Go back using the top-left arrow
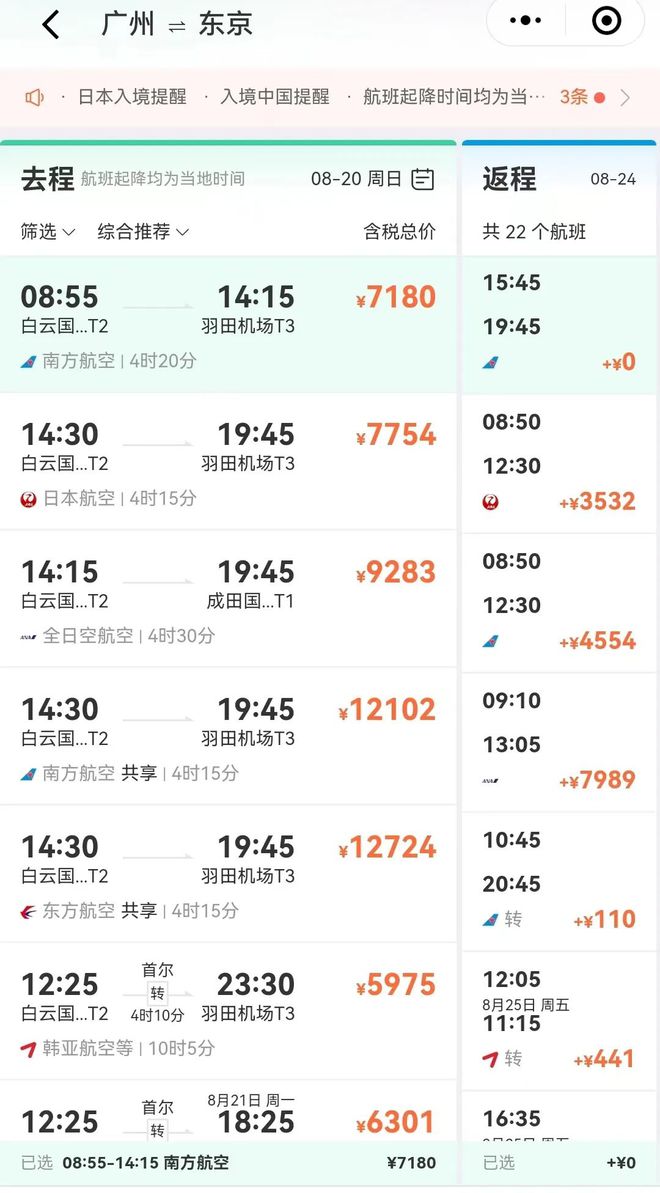The height and width of the screenshot is (1193, 660). 50,25
